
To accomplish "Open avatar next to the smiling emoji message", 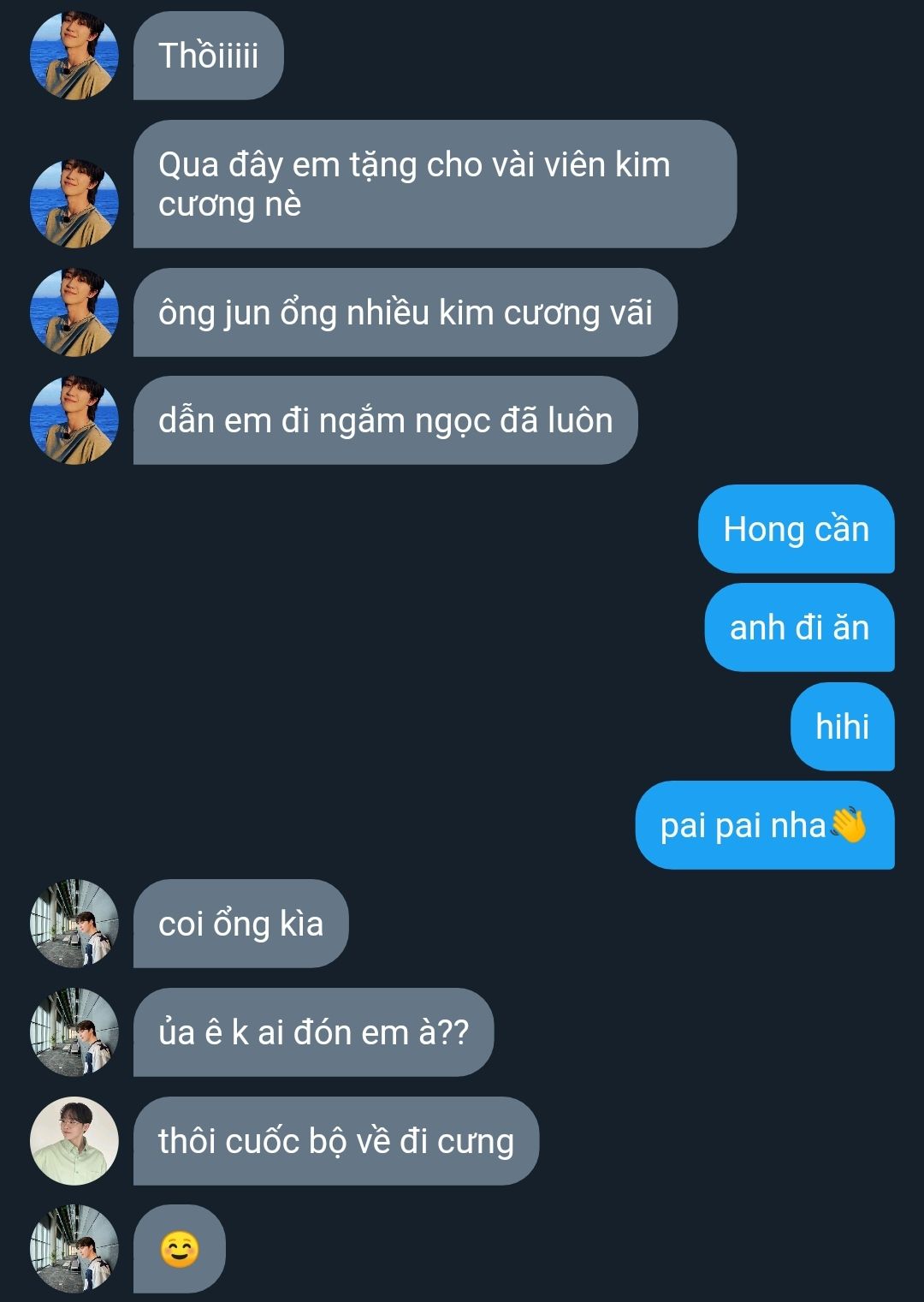I will pos(74,1249).
